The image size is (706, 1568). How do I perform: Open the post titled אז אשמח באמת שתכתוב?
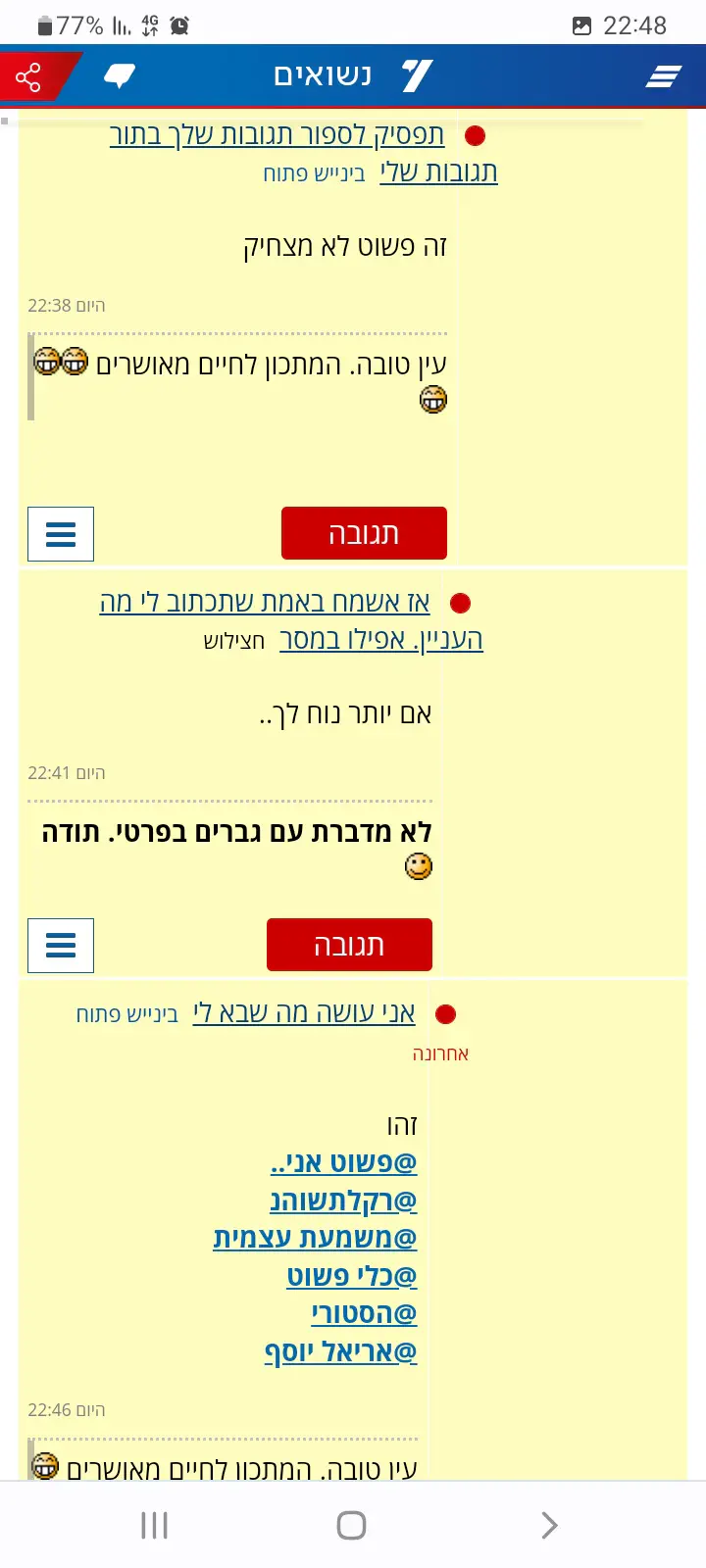(x=265, y=602)
